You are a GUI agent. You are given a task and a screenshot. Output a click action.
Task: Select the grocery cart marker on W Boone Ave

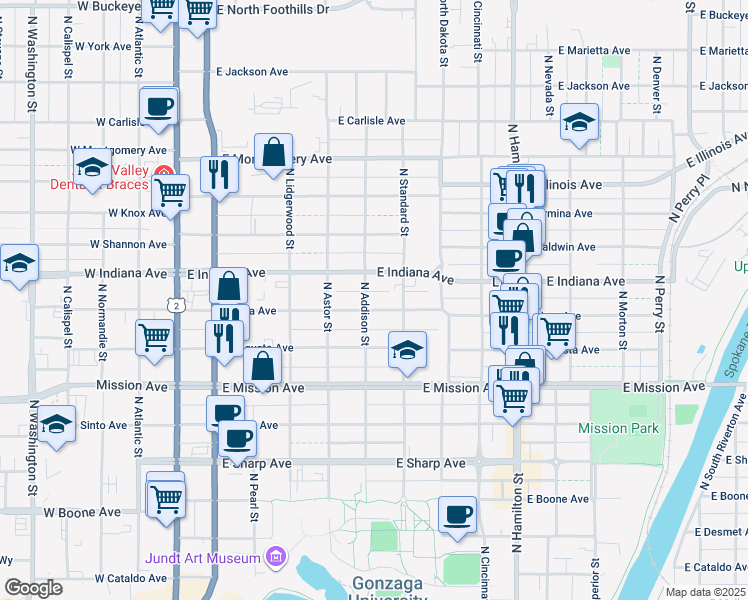(x=167, y=497)
